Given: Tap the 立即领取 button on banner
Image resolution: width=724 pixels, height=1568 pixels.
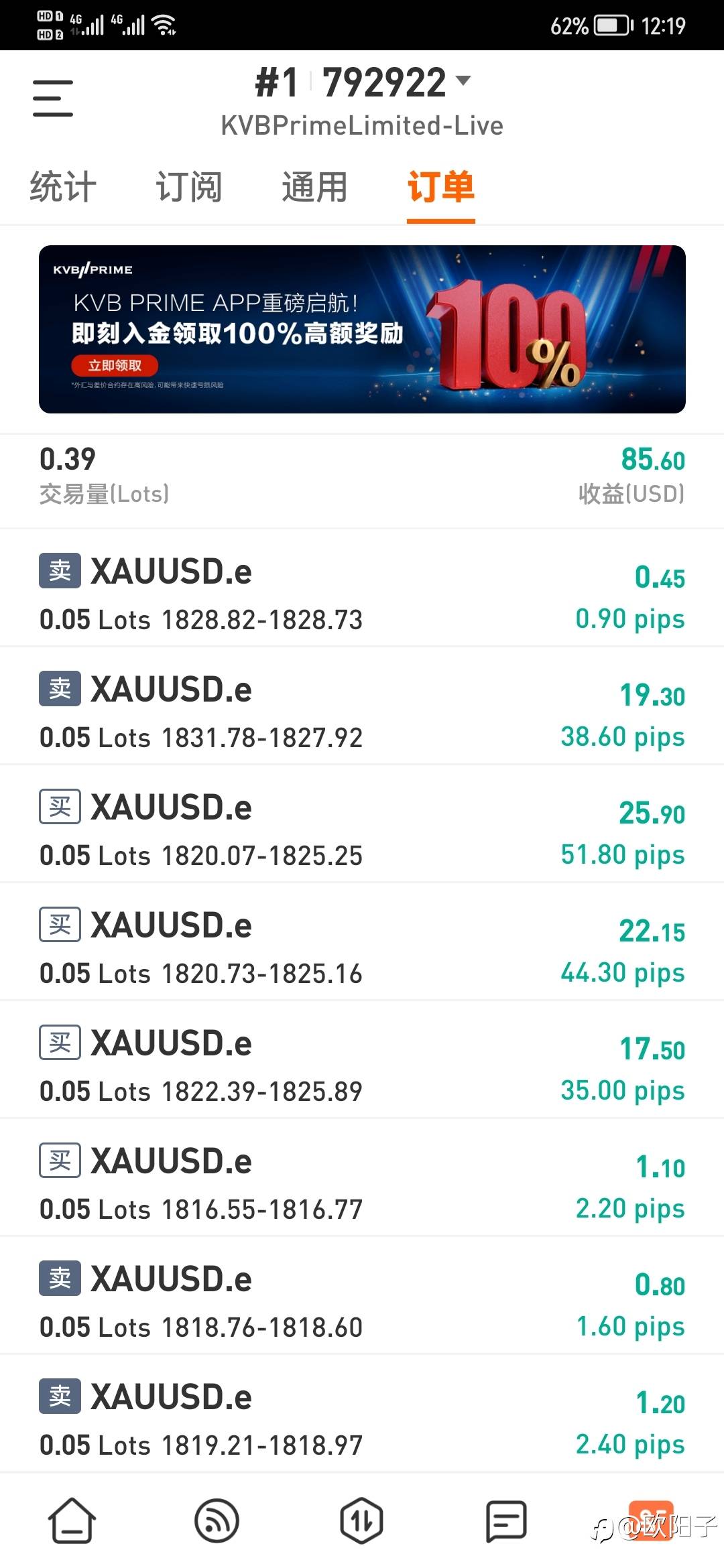Looking at the screenshot, I should [115, 365].
